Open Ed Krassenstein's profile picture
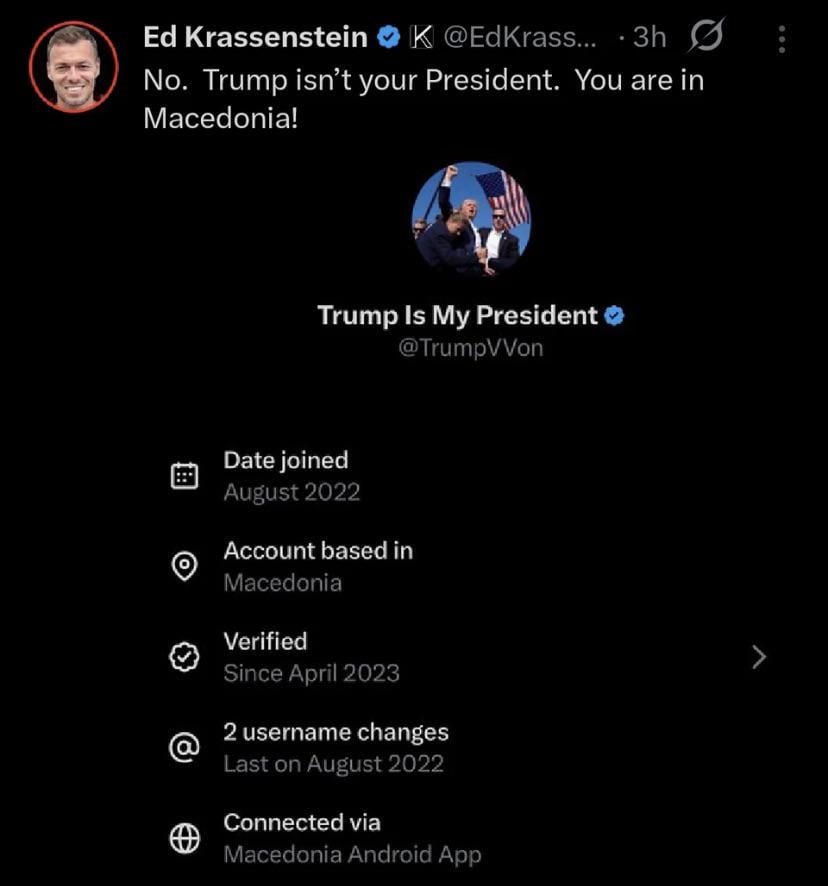This screenshot has width=828, height=886. (x=73, y=66)
